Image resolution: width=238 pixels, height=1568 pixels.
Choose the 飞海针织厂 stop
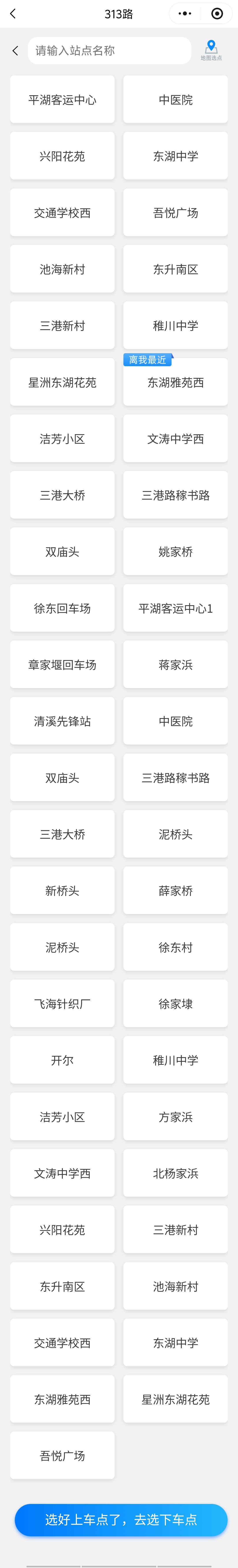tap(62, 1004)
